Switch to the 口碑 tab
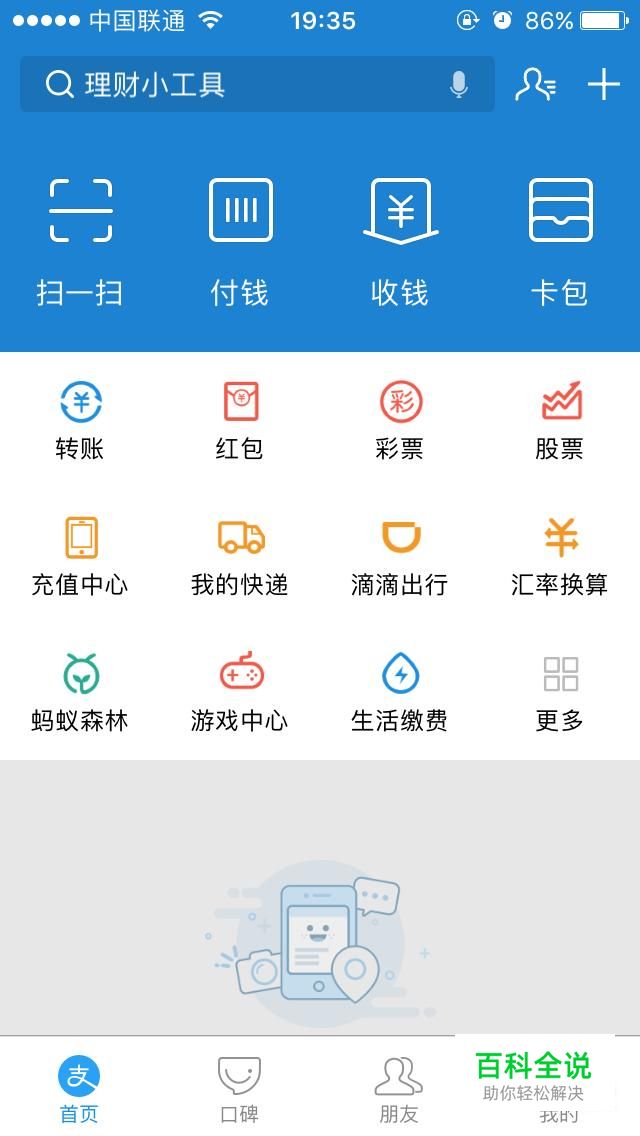Viewport: 640px width, 1136px height. click(x=240, y=1088)
